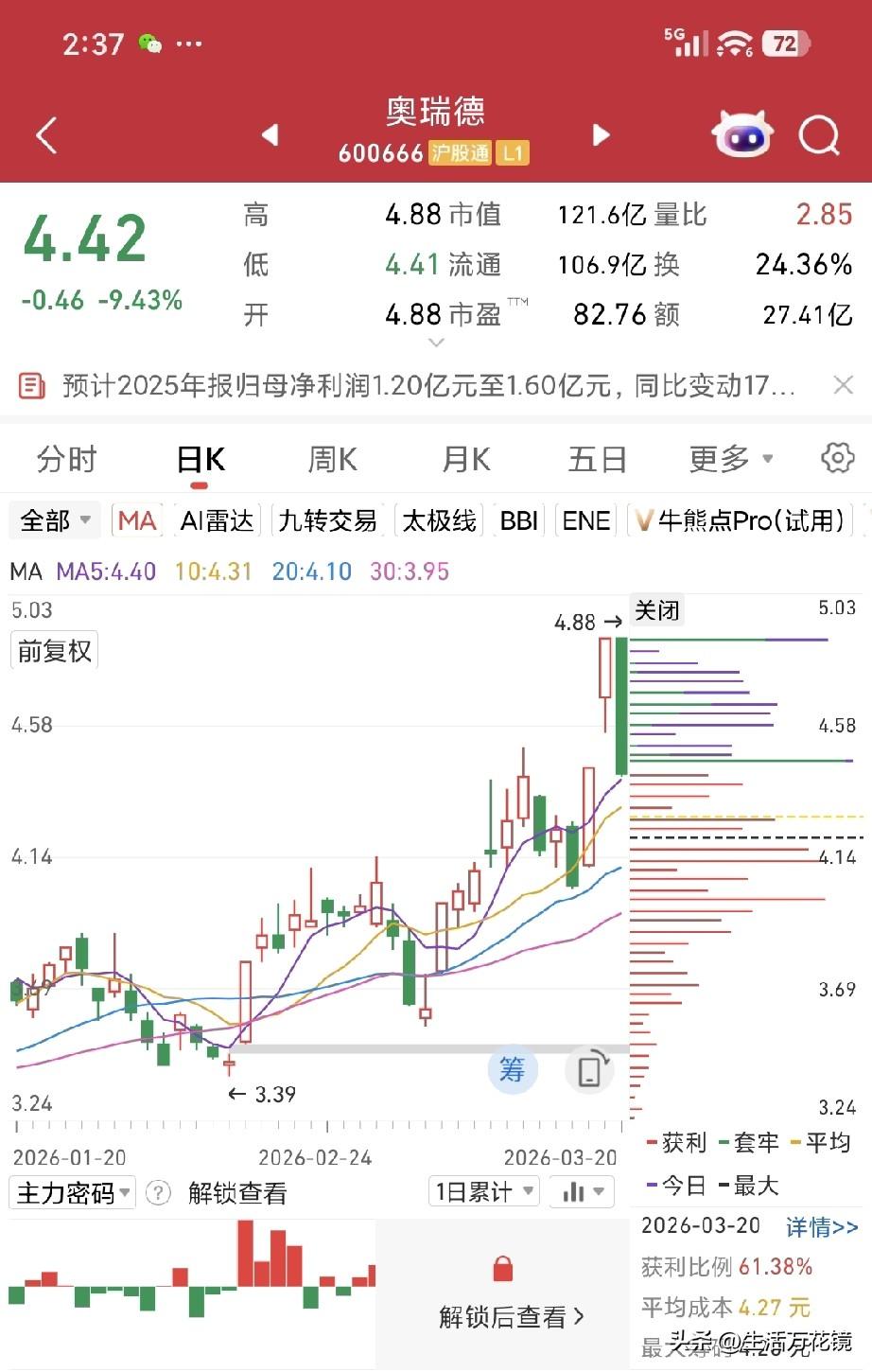872x1372 pixels.
Task: Open the 全部 indicator dropdown
Action: (53, 520)
